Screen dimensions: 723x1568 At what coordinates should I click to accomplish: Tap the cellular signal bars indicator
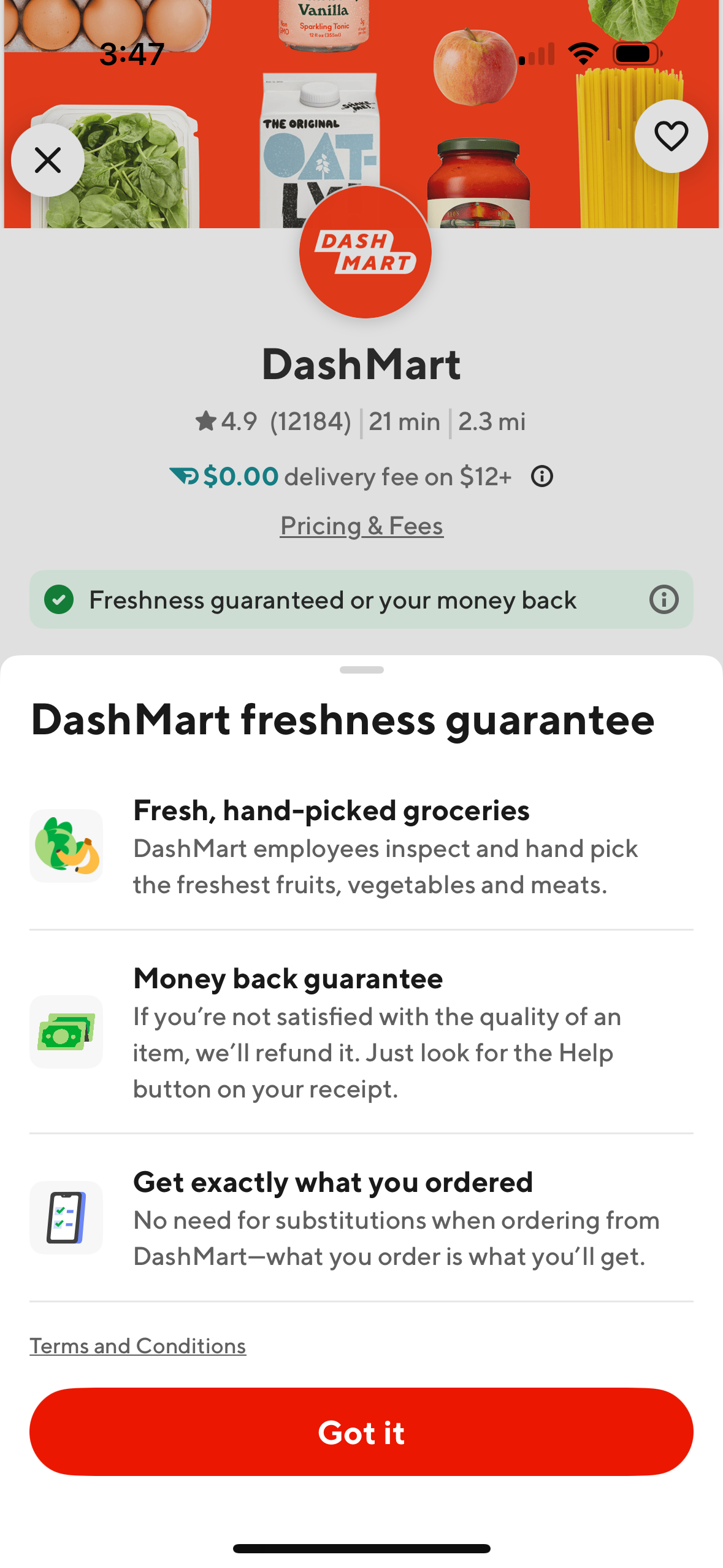pyautogui.click(x=537, y=54)
